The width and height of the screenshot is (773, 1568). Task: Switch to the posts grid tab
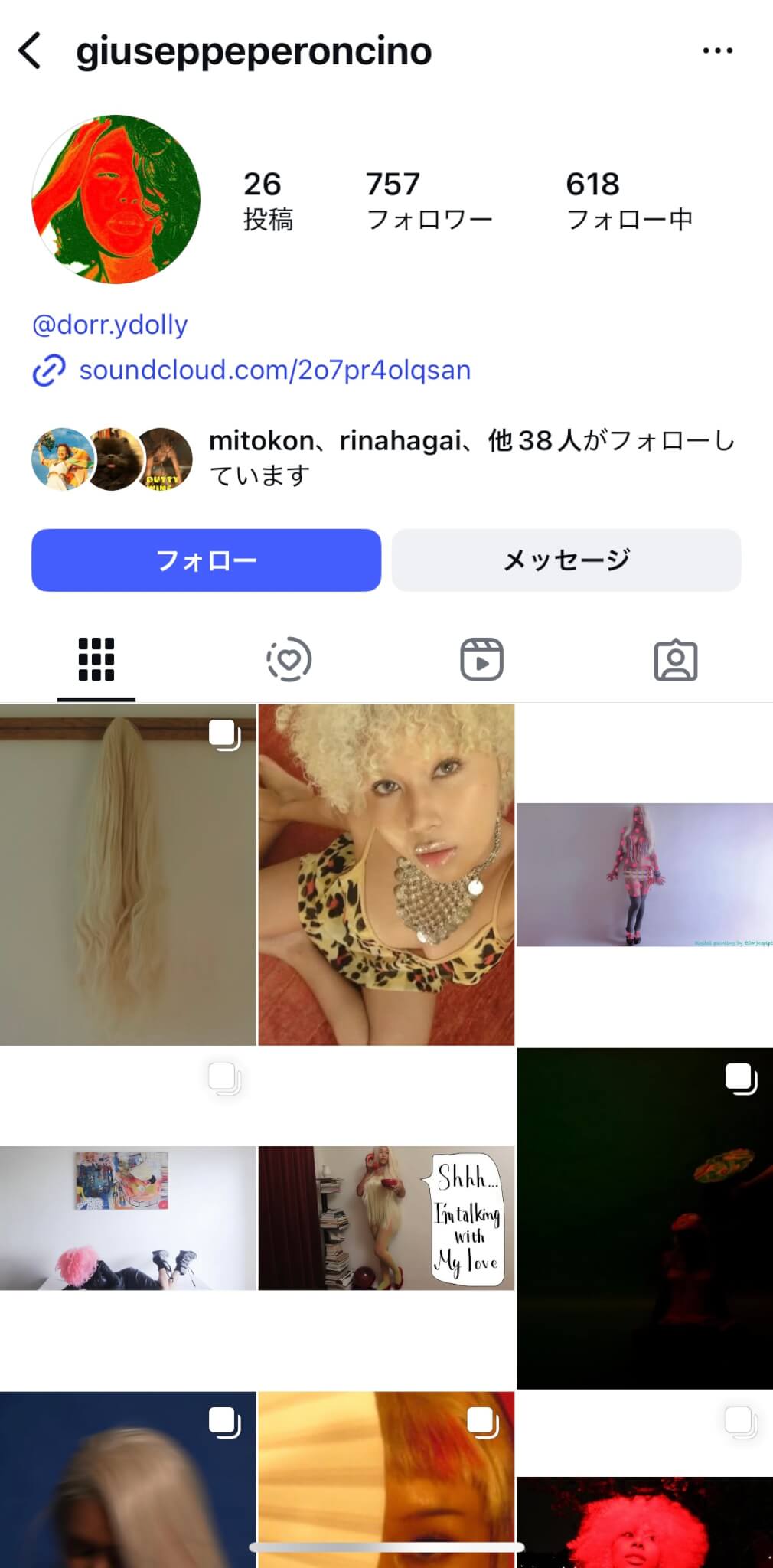(x=96, y=659)
